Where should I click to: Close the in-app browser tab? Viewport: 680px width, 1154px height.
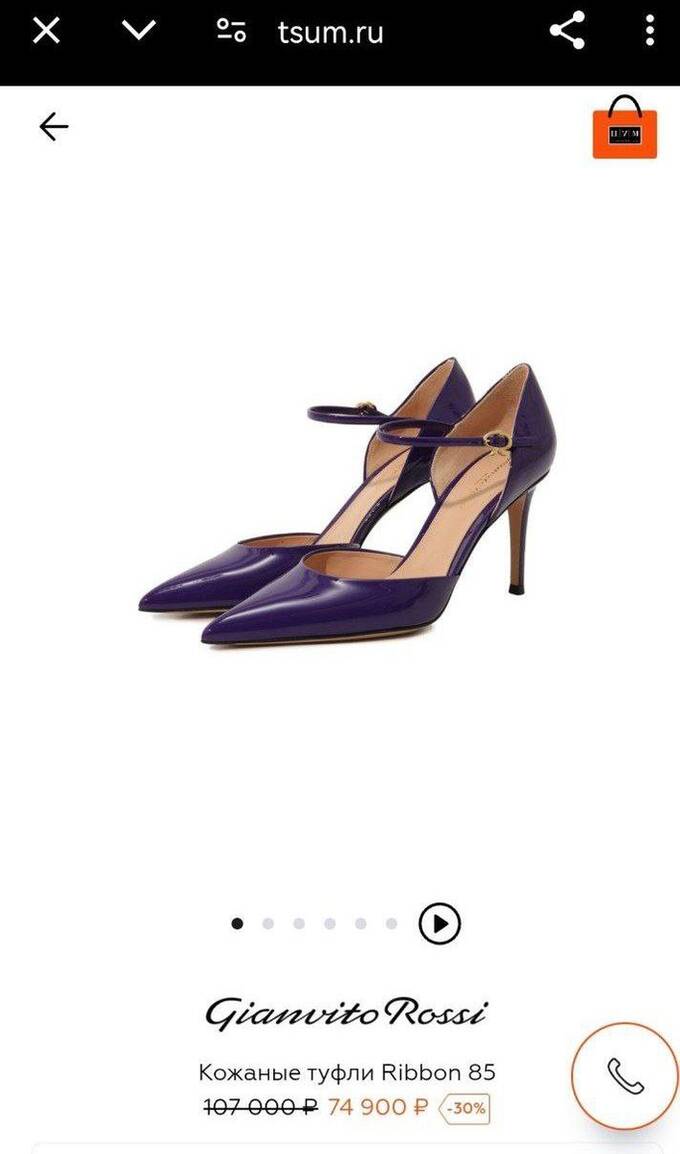tap(46, 32)
